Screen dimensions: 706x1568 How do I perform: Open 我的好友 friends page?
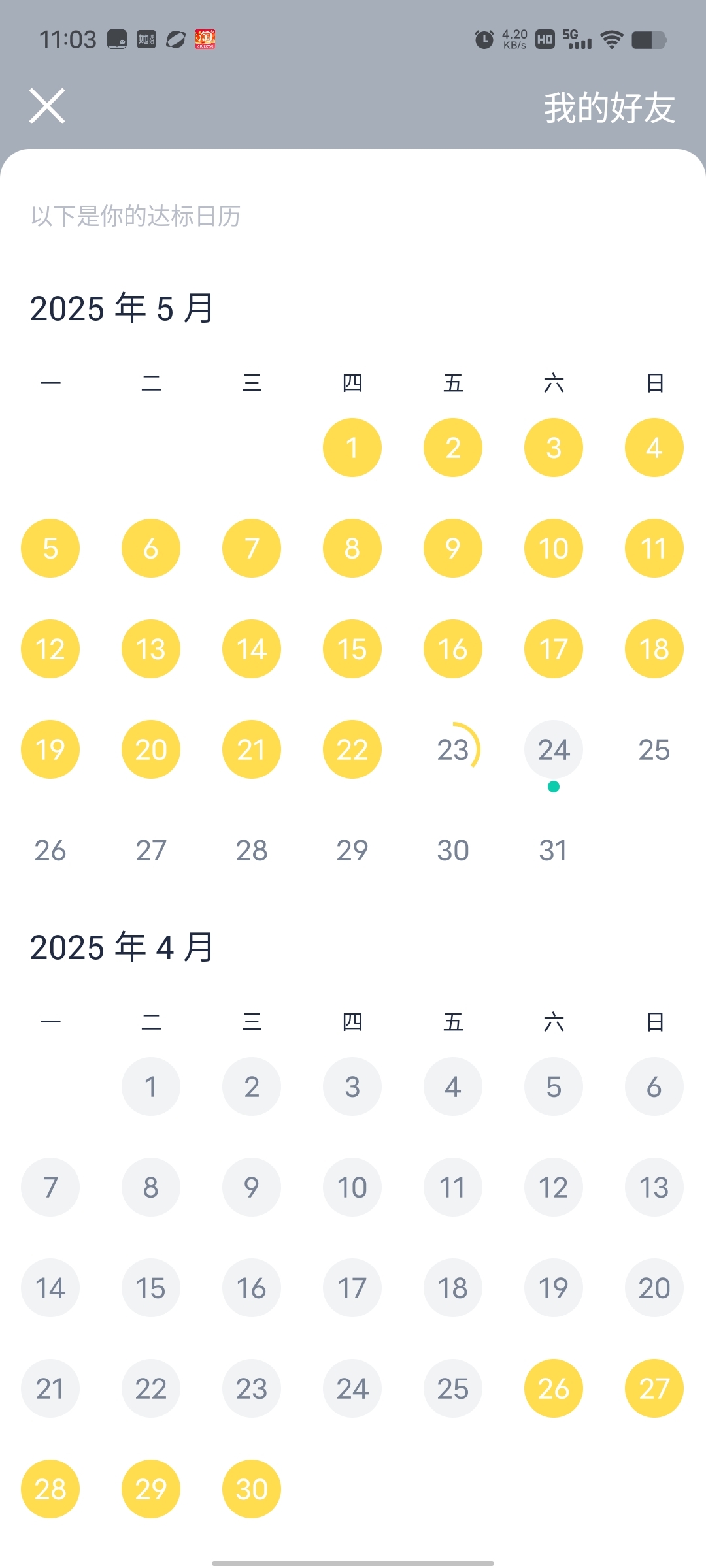609,108
